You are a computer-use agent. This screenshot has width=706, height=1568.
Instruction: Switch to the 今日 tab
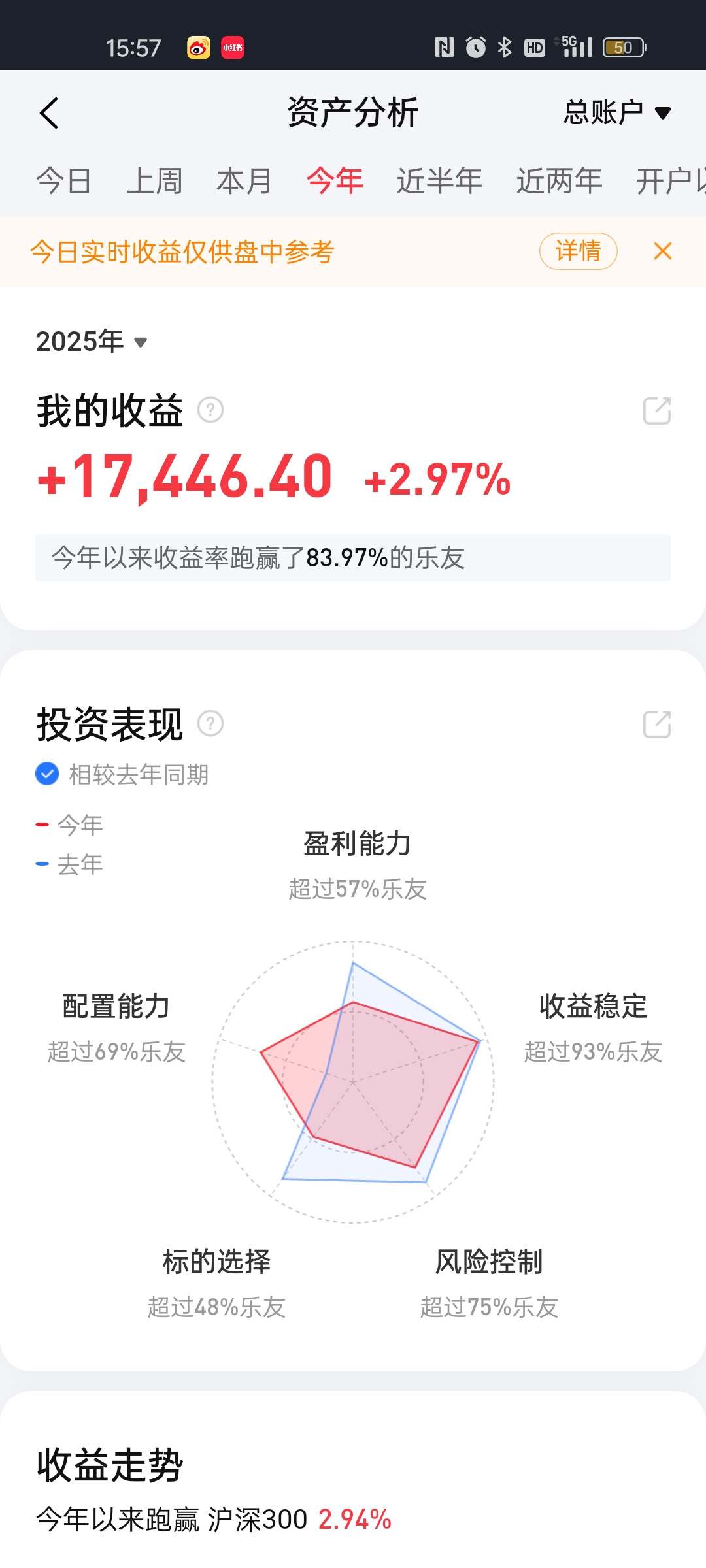click(x=63, y=181)
